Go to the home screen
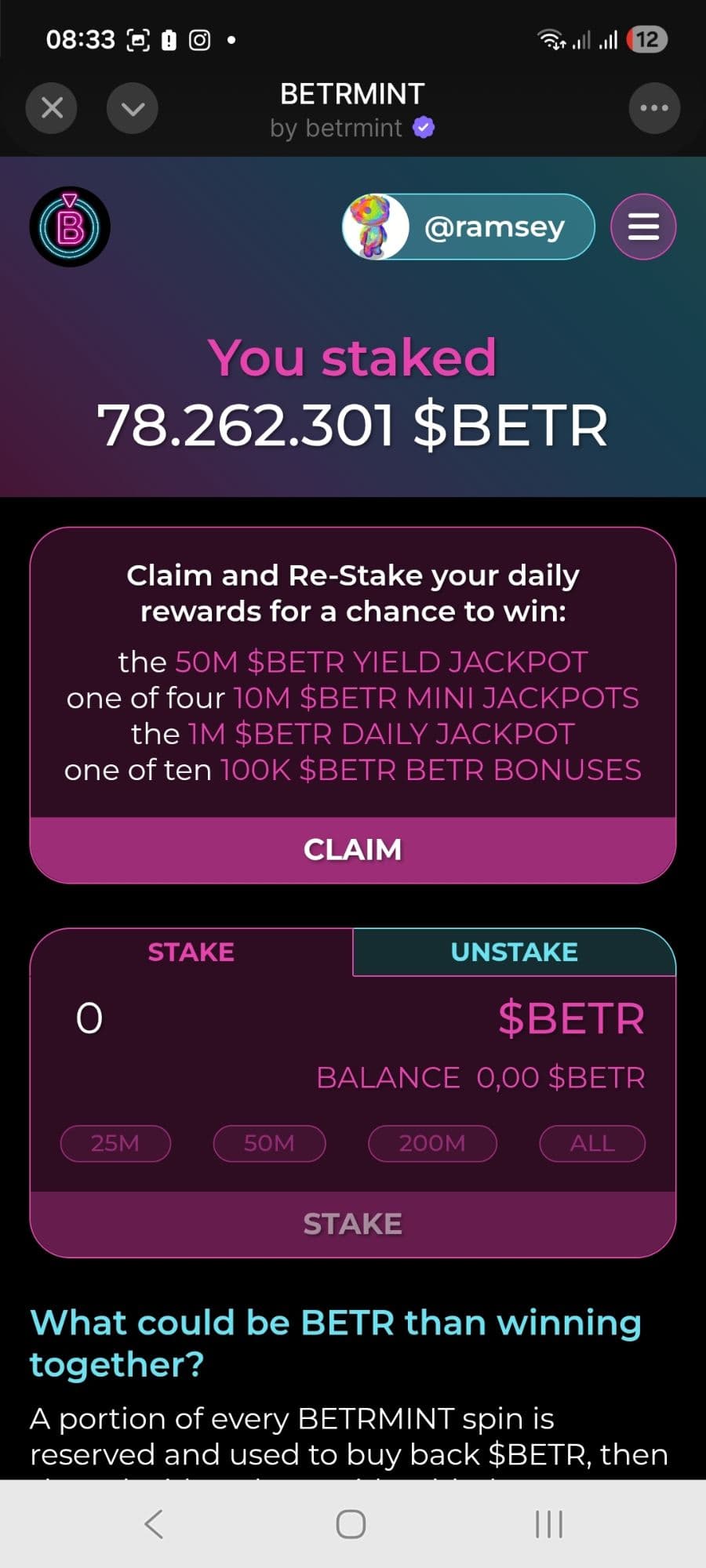The width and height of the screenshot is (706, 1568). coord(351,1524)
